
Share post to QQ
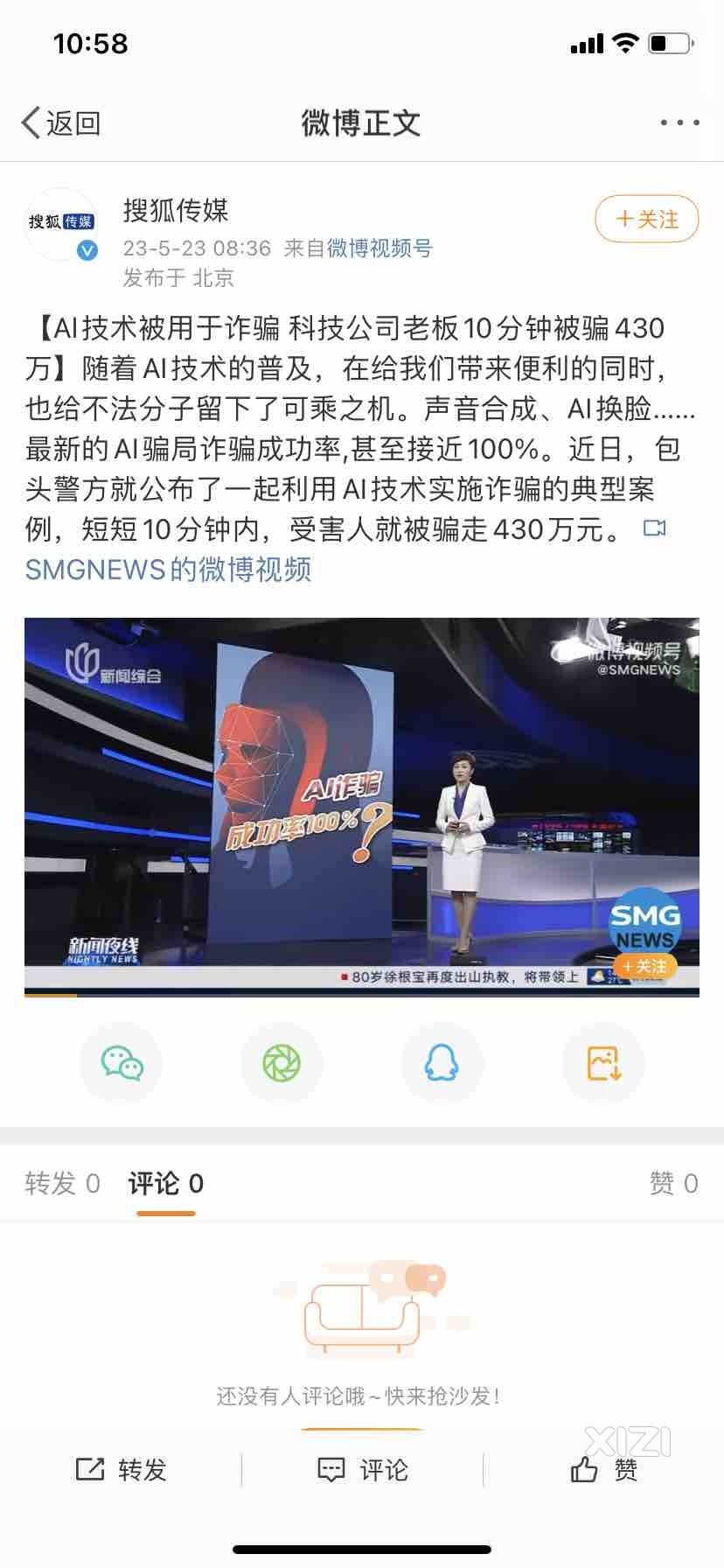[442, 1063]
